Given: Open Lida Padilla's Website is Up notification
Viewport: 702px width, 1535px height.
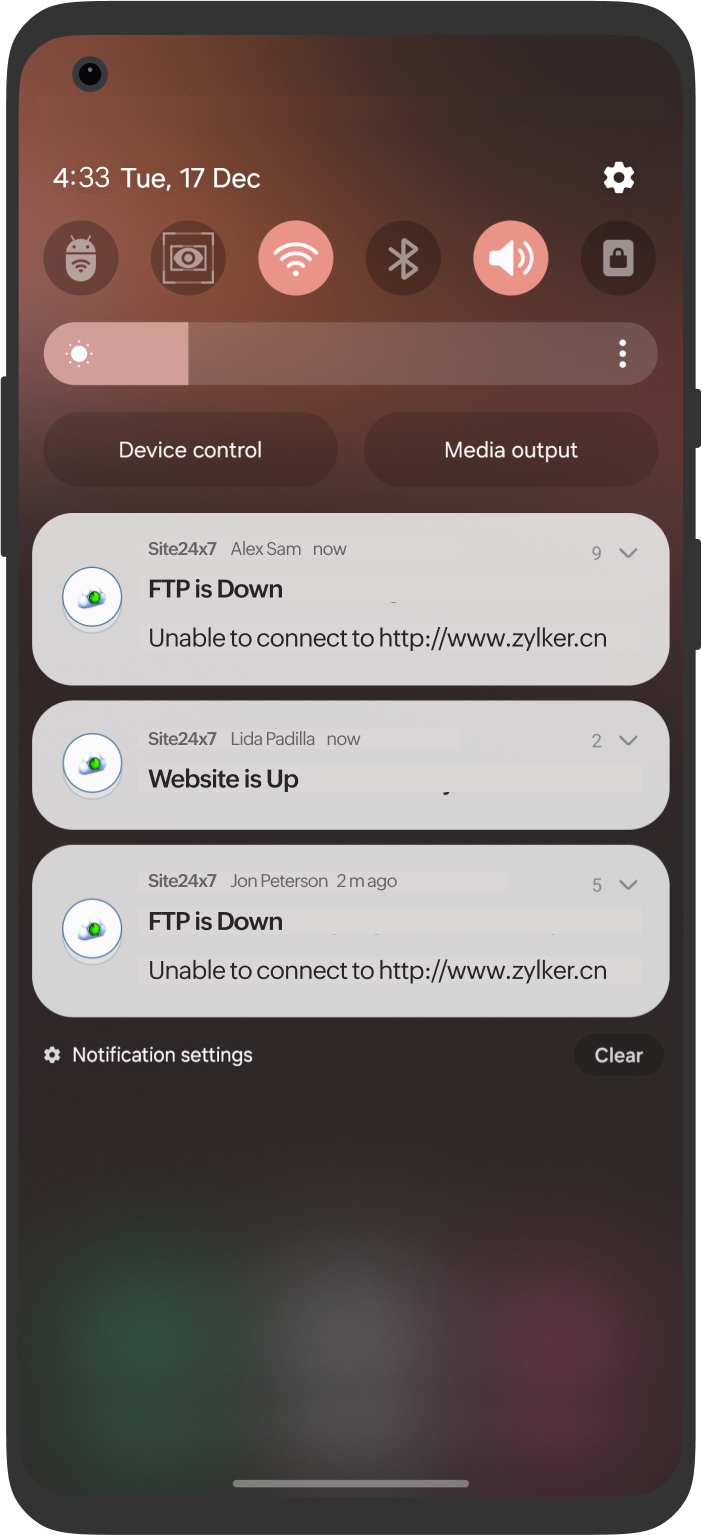Looking at the screenshot, I should 350,778.
